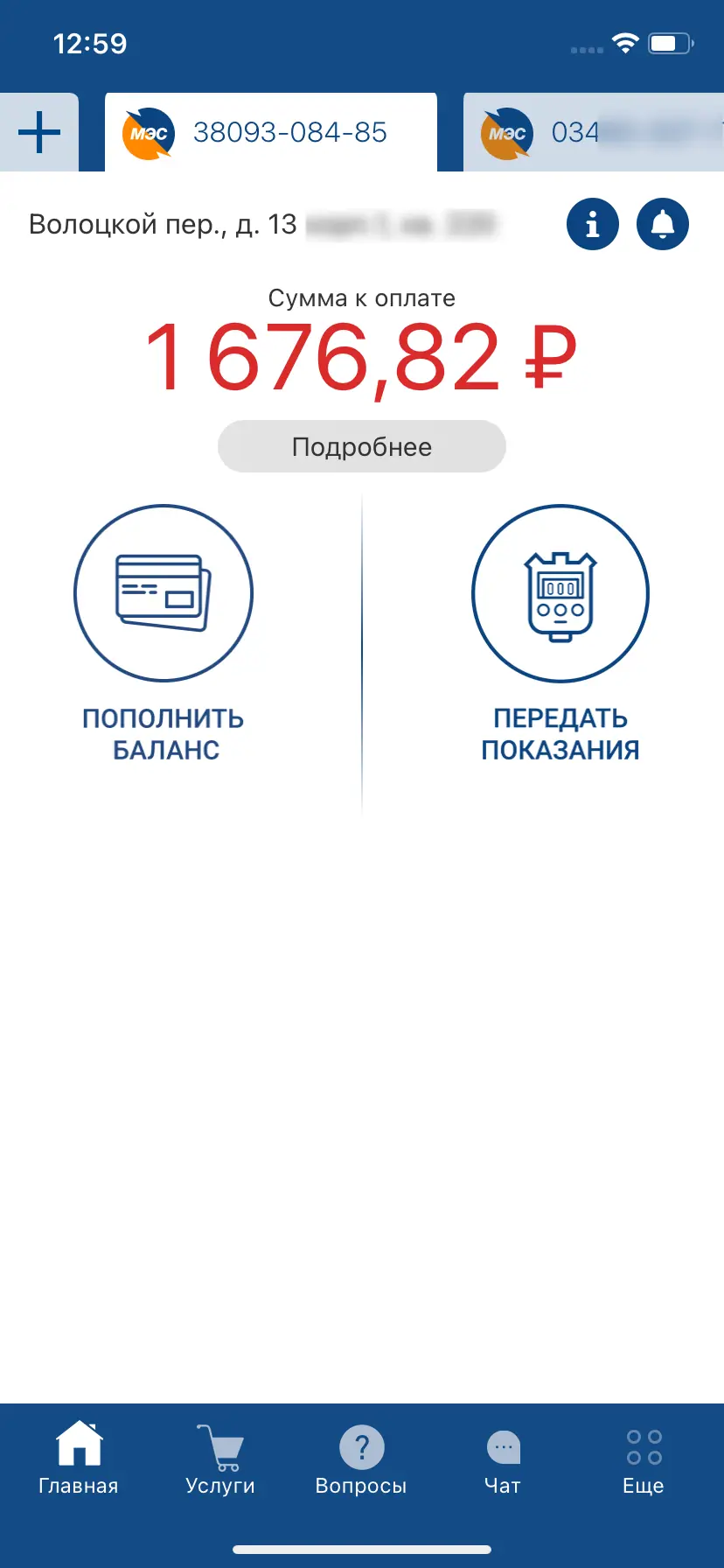Switch to the Услуги tab
The image size is (724, 1568).
pos(220,1459)
